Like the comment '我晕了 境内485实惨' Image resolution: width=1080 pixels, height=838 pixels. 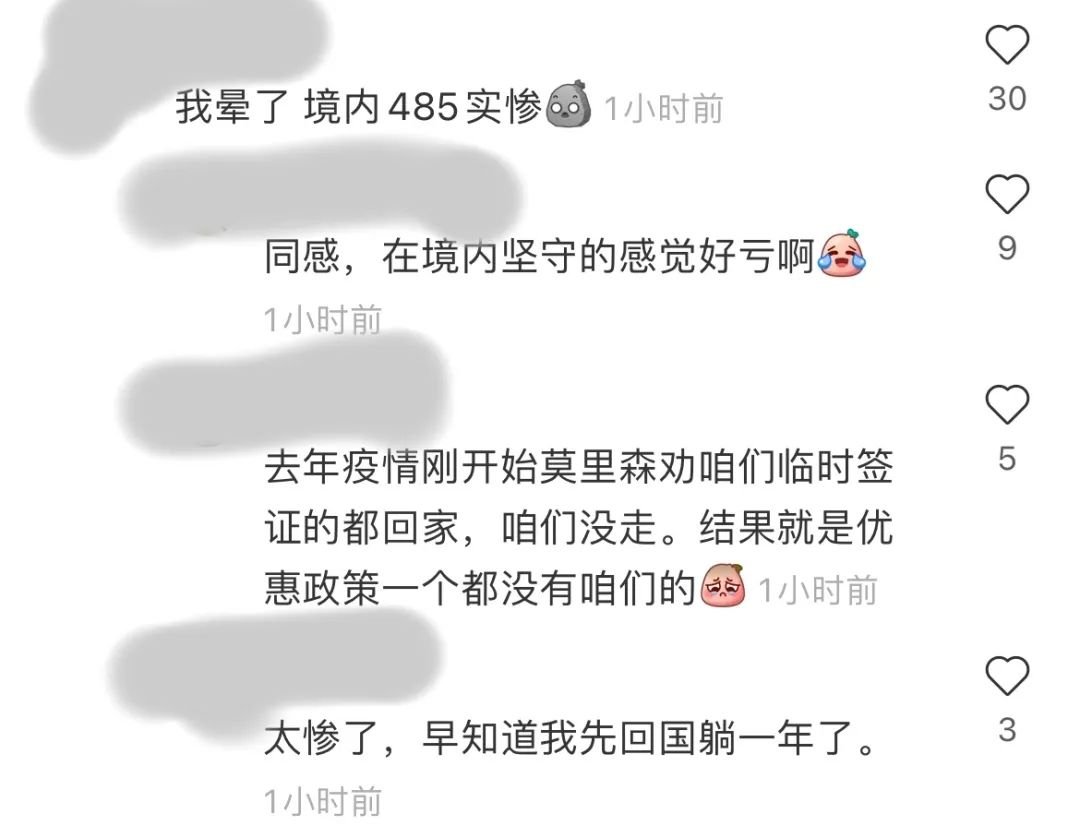(1007, 46)
